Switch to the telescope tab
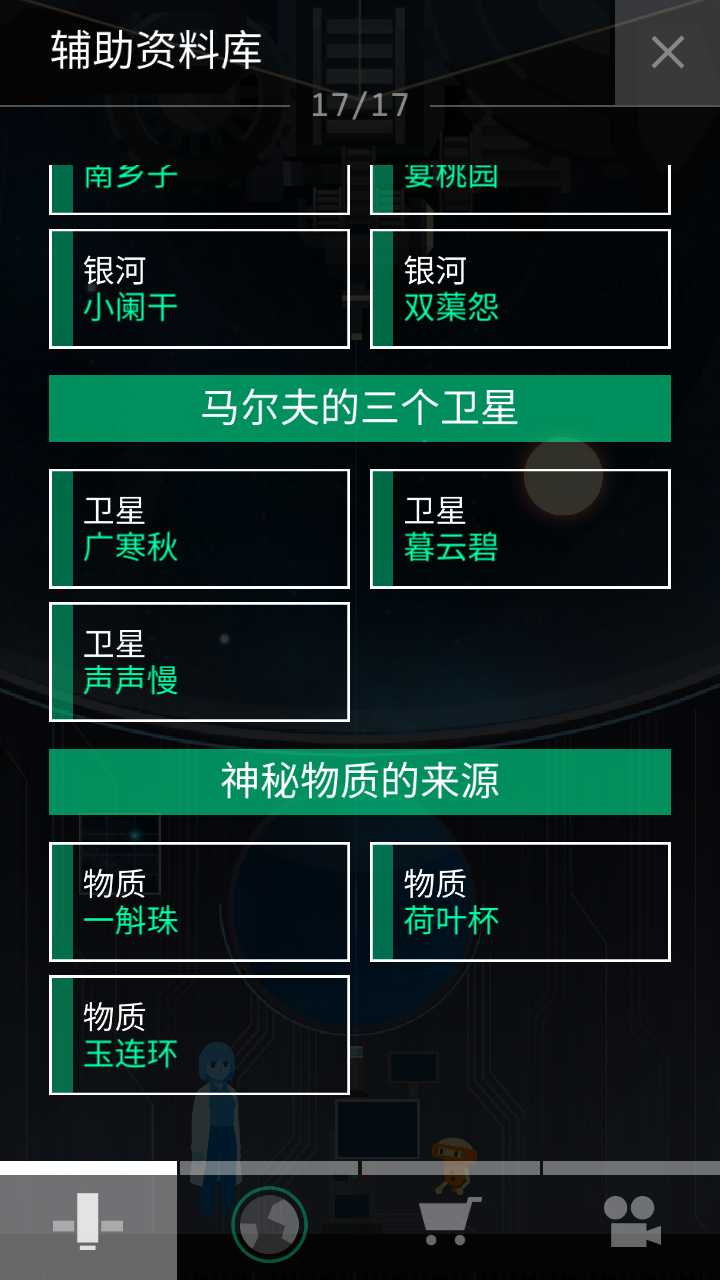This screenshot has width=720, height=1280. pyautogui.click(x=88, y=1221)
